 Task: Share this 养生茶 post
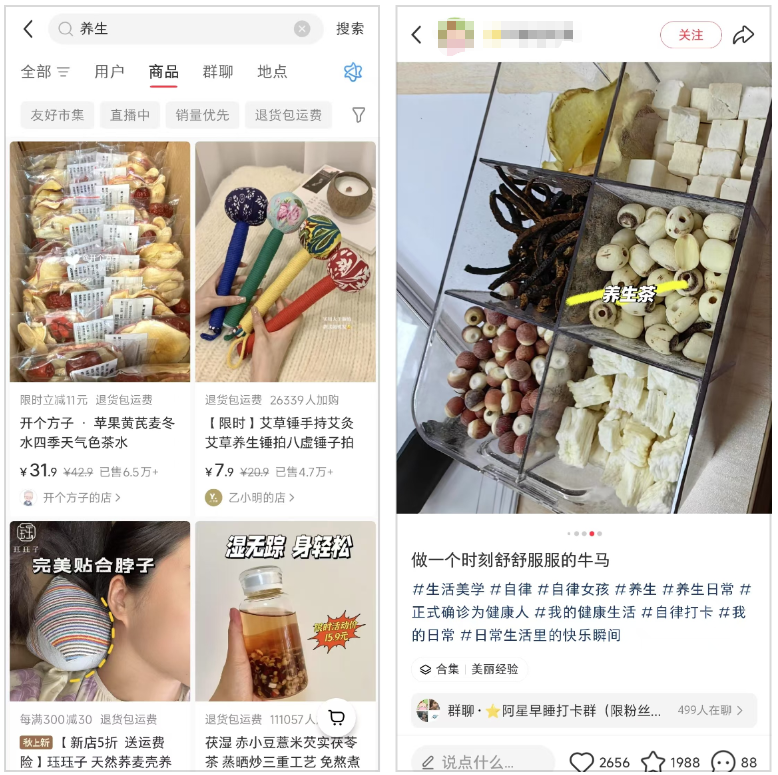743,35
